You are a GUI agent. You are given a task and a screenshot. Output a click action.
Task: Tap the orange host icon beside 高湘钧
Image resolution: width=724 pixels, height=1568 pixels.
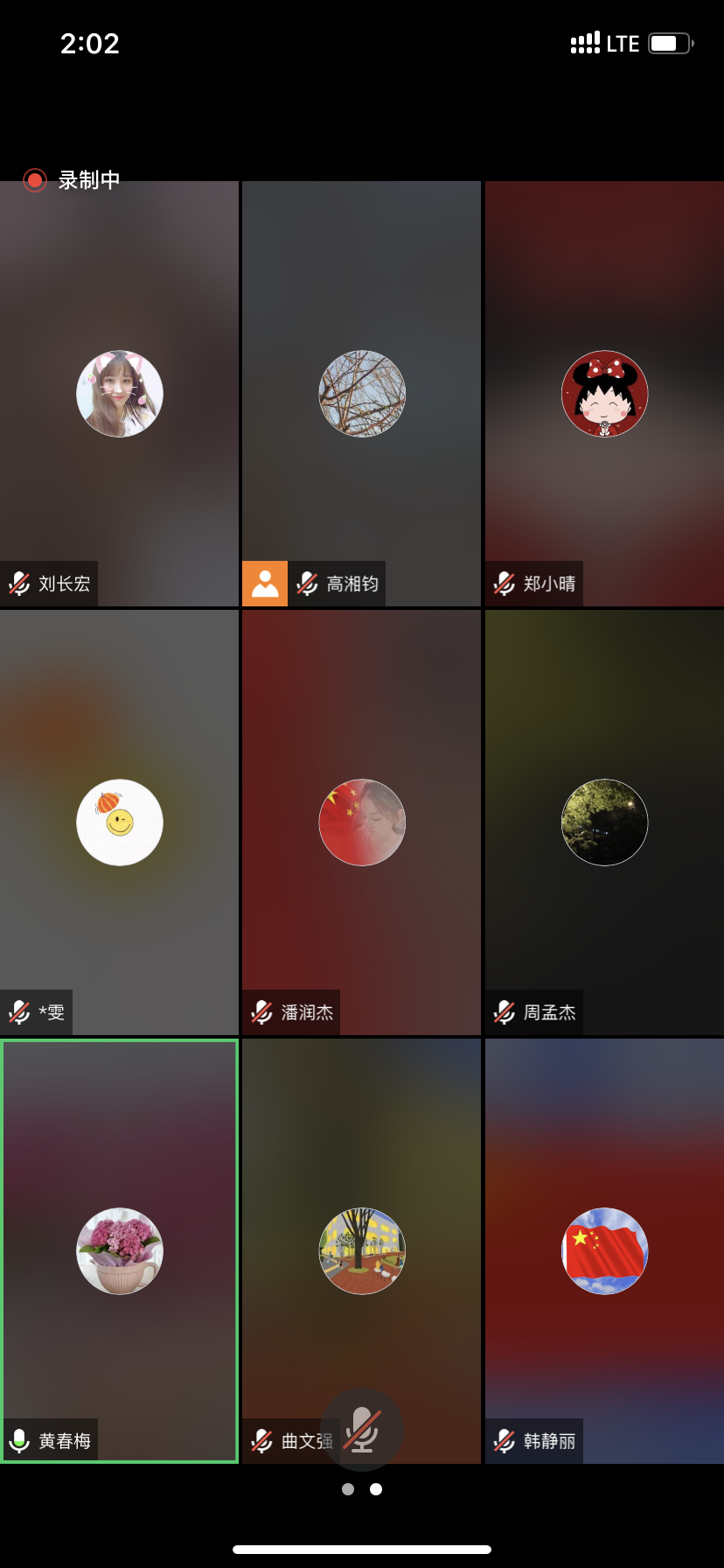[x=265, y=584]
